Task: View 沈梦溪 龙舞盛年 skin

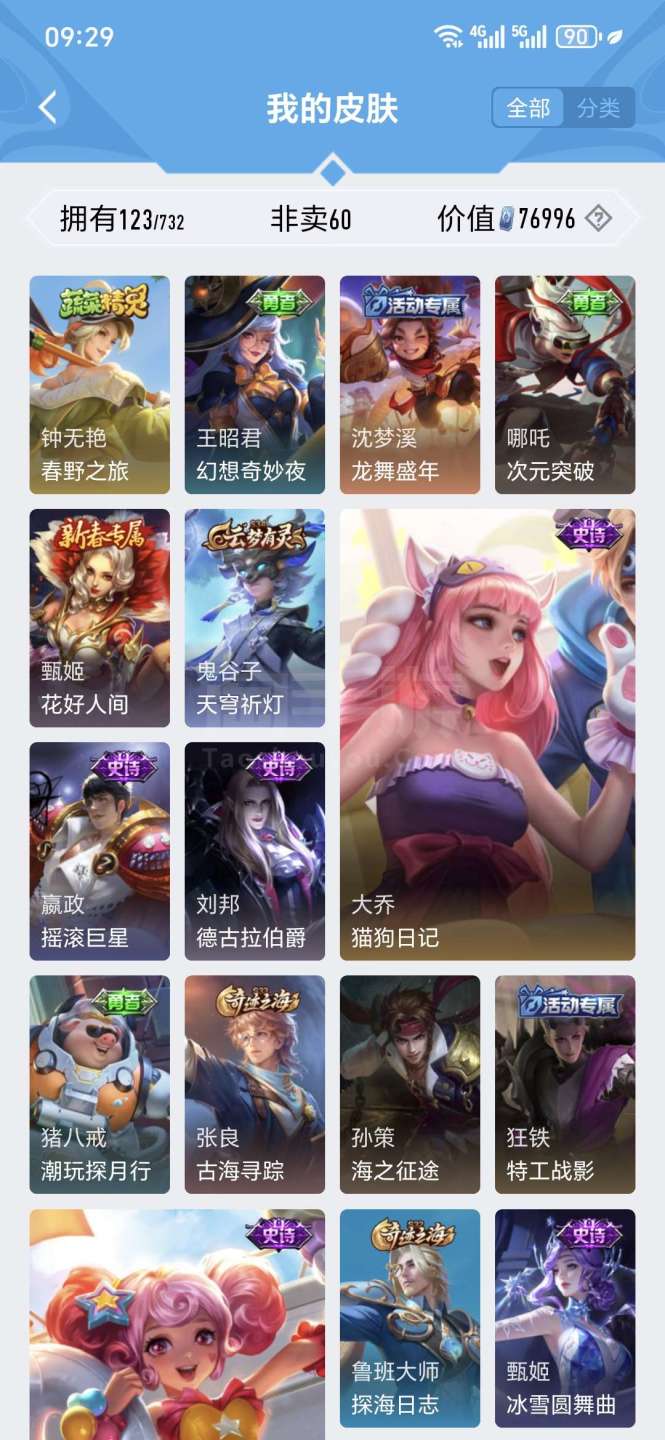Action: pos(409,385)
